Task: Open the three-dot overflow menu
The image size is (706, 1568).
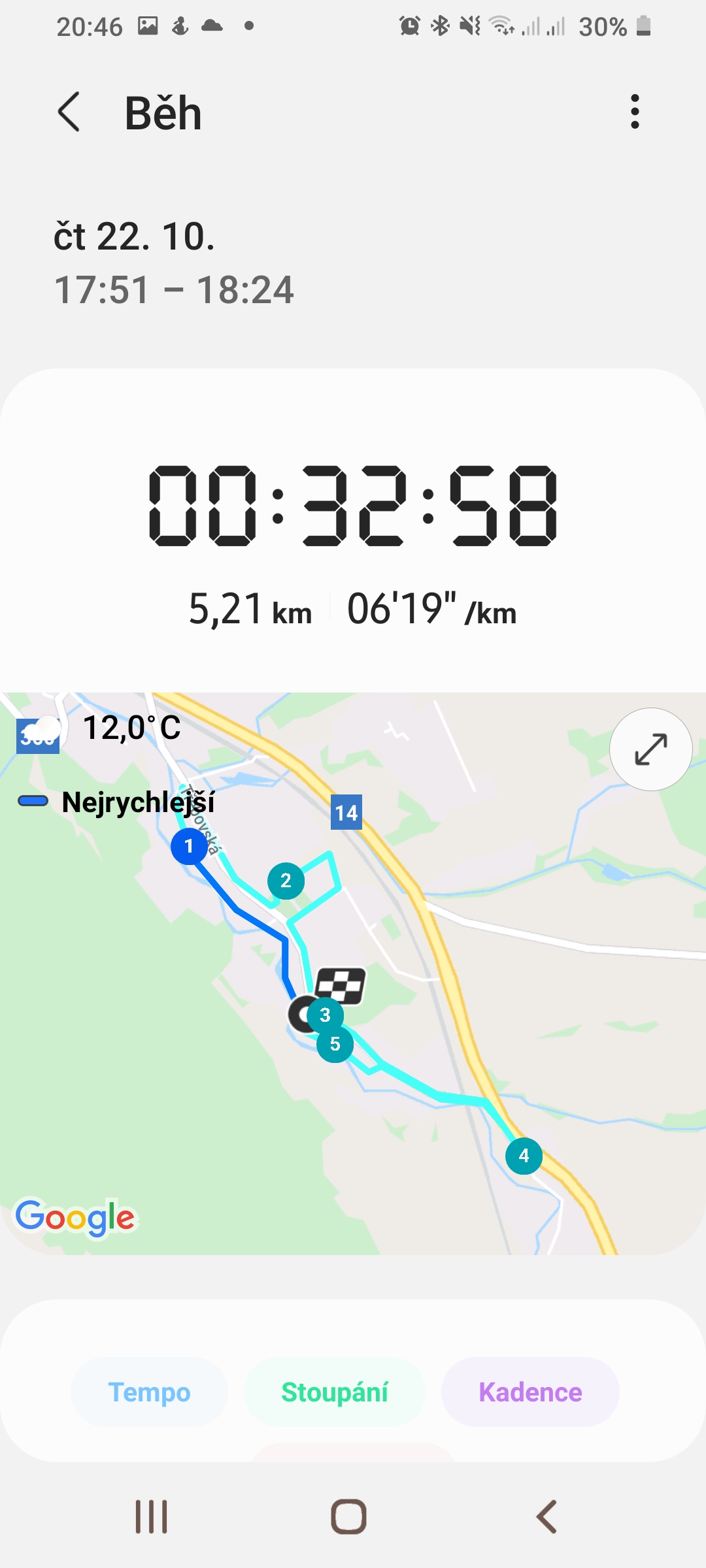Action: click(x=634, y=112)
